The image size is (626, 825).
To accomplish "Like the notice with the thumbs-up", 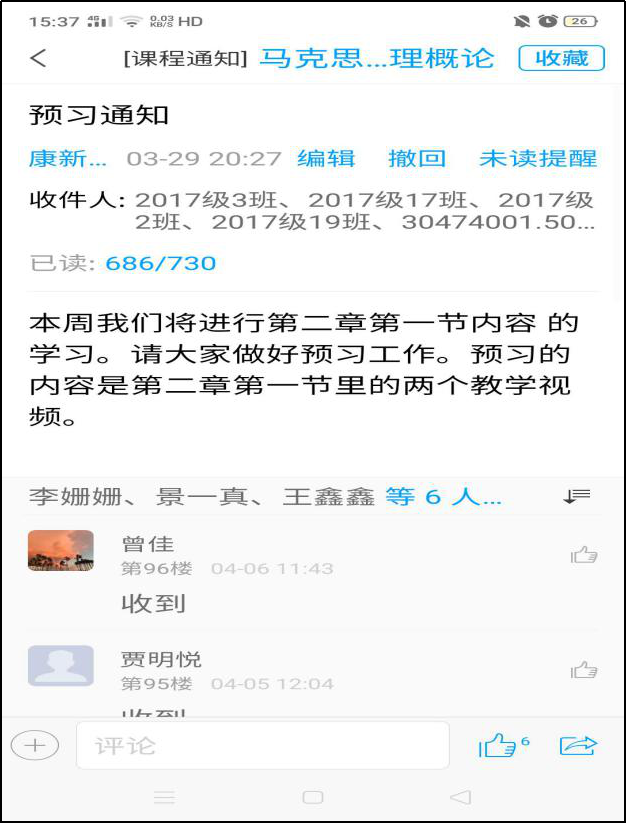I will [x=499, y=746].
